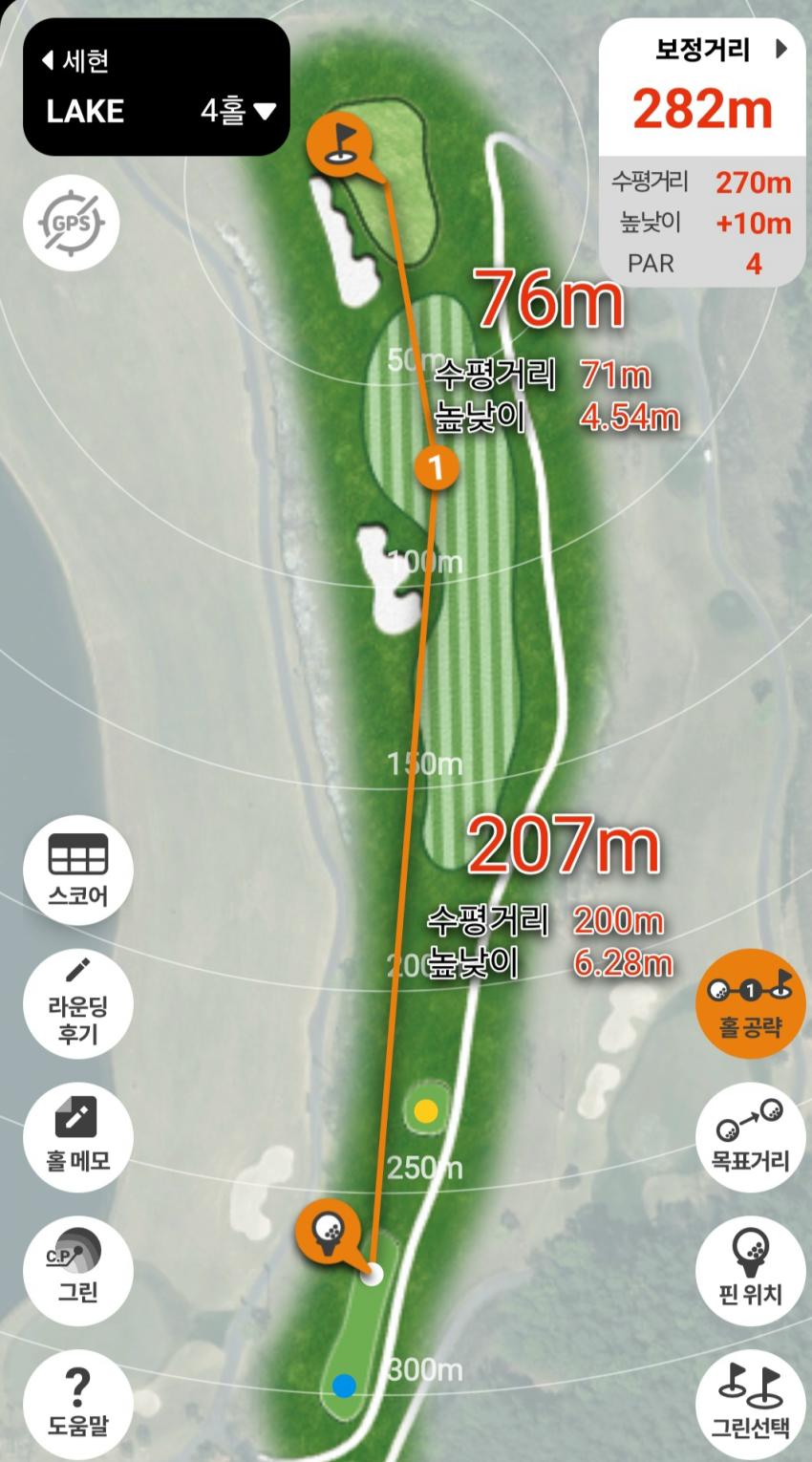Toggle the GPS tracking icon

click(71, 225)
